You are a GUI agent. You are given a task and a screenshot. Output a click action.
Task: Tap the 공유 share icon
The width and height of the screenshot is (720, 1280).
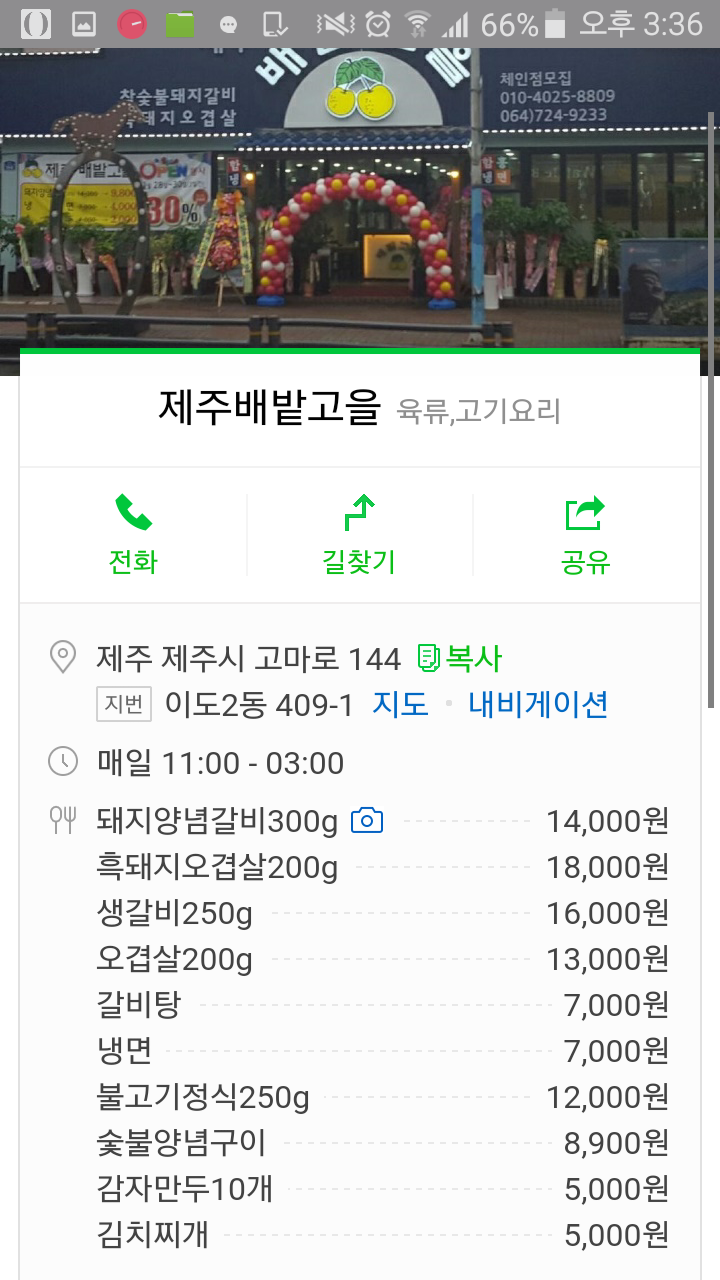583,512
